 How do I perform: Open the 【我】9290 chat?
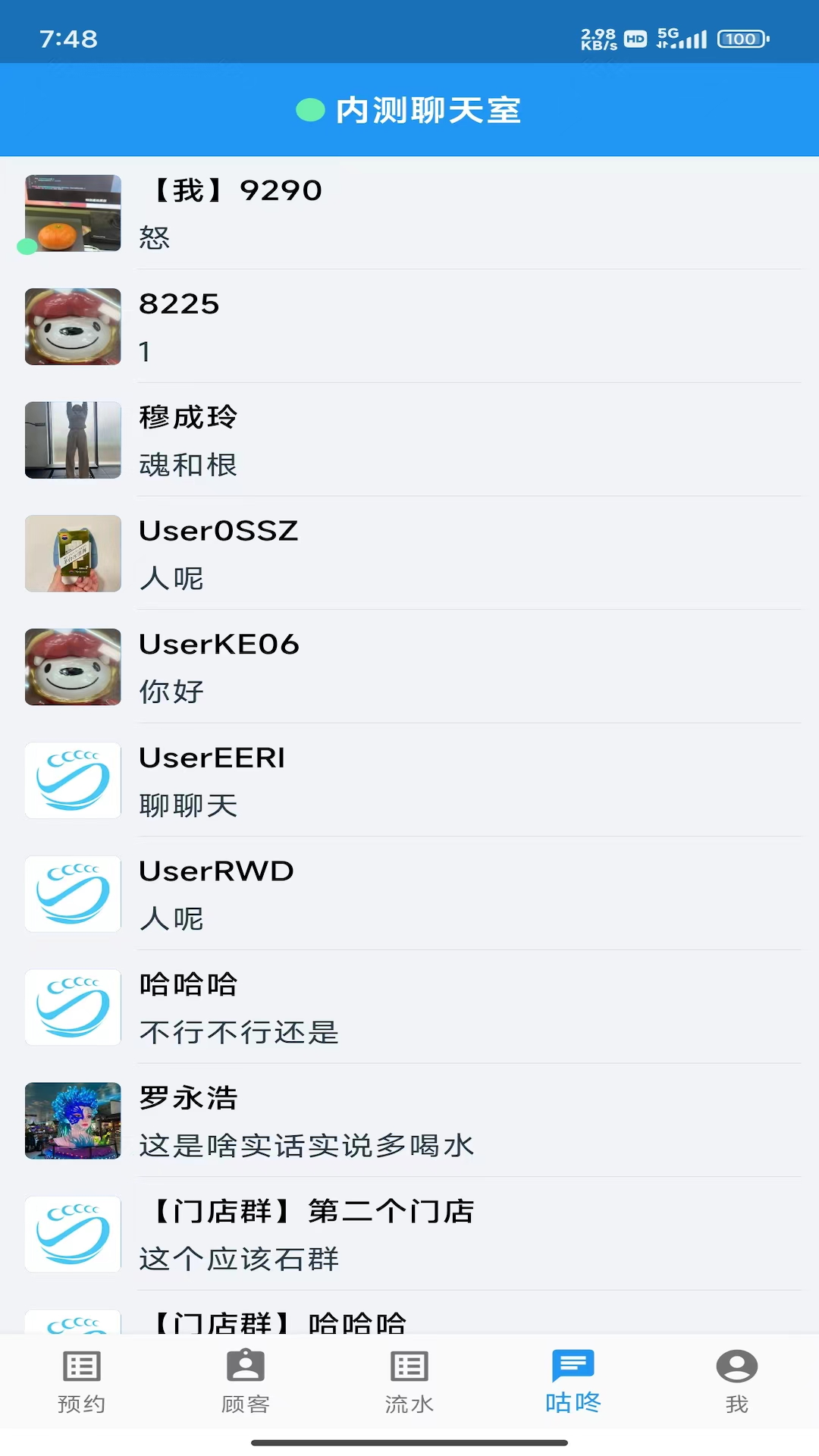point(409,213)
